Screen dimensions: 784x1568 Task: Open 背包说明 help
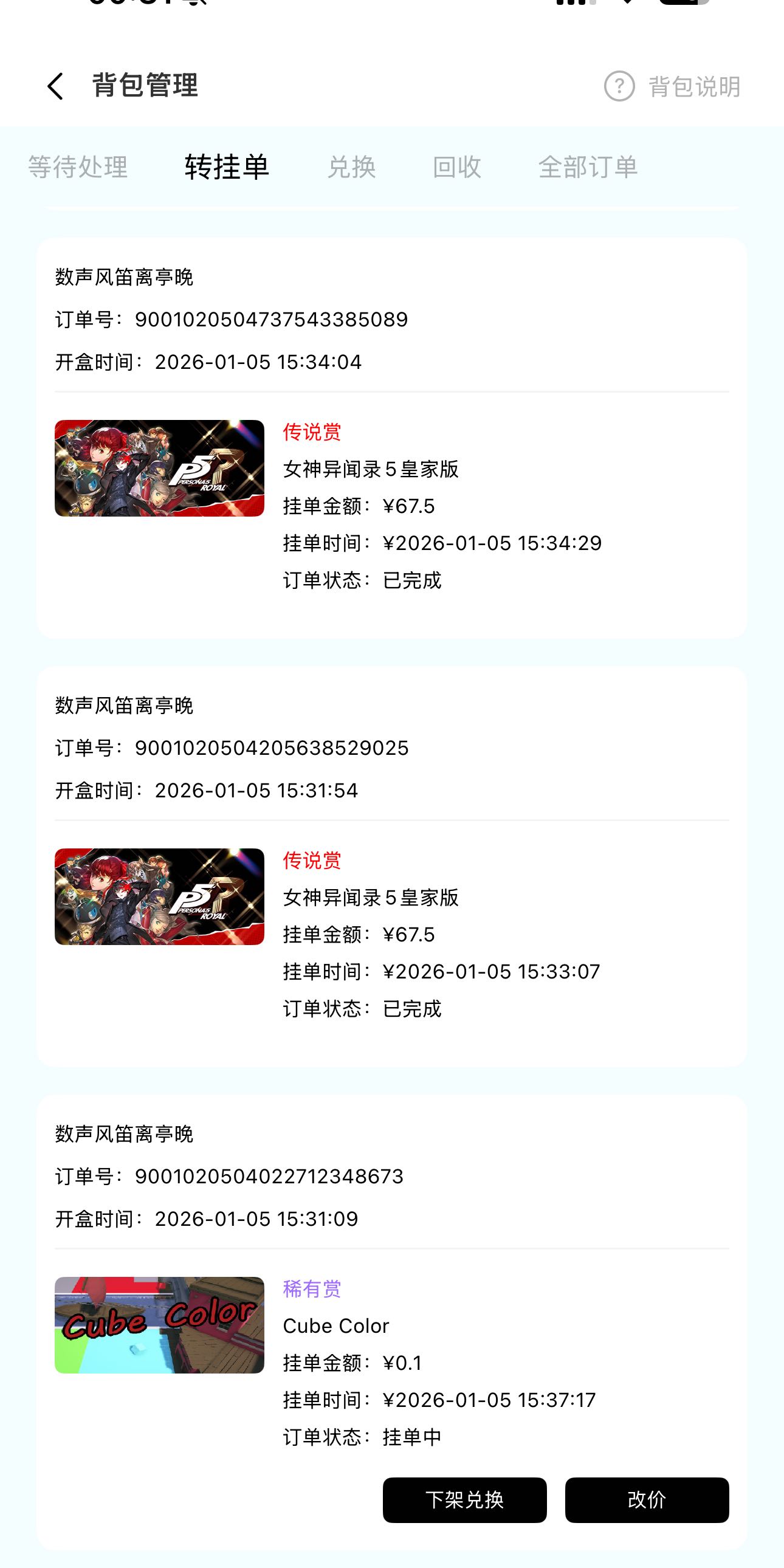672,86
